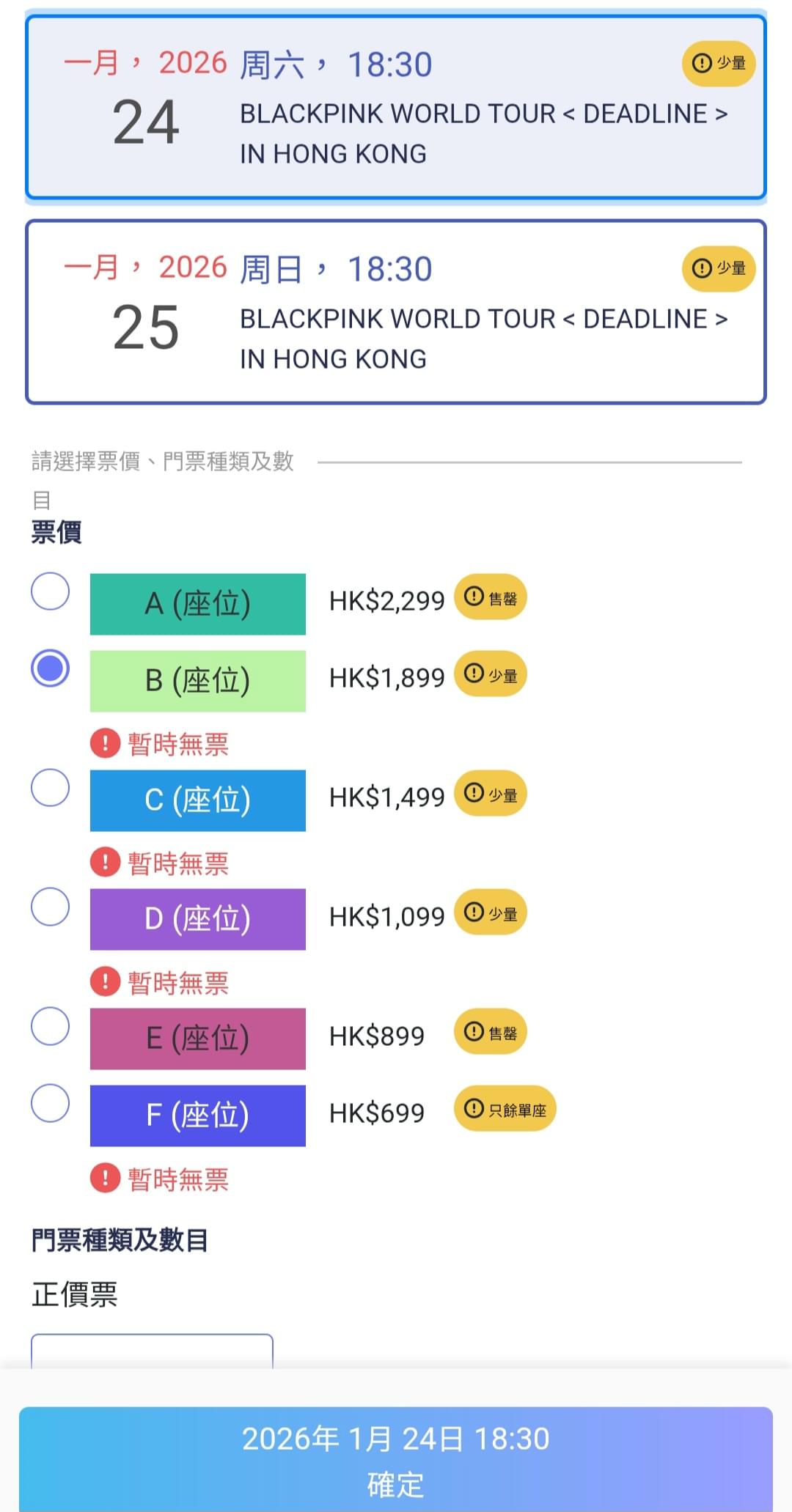
Task: Tap the selected zone B radio button
Action: (51, 668)
